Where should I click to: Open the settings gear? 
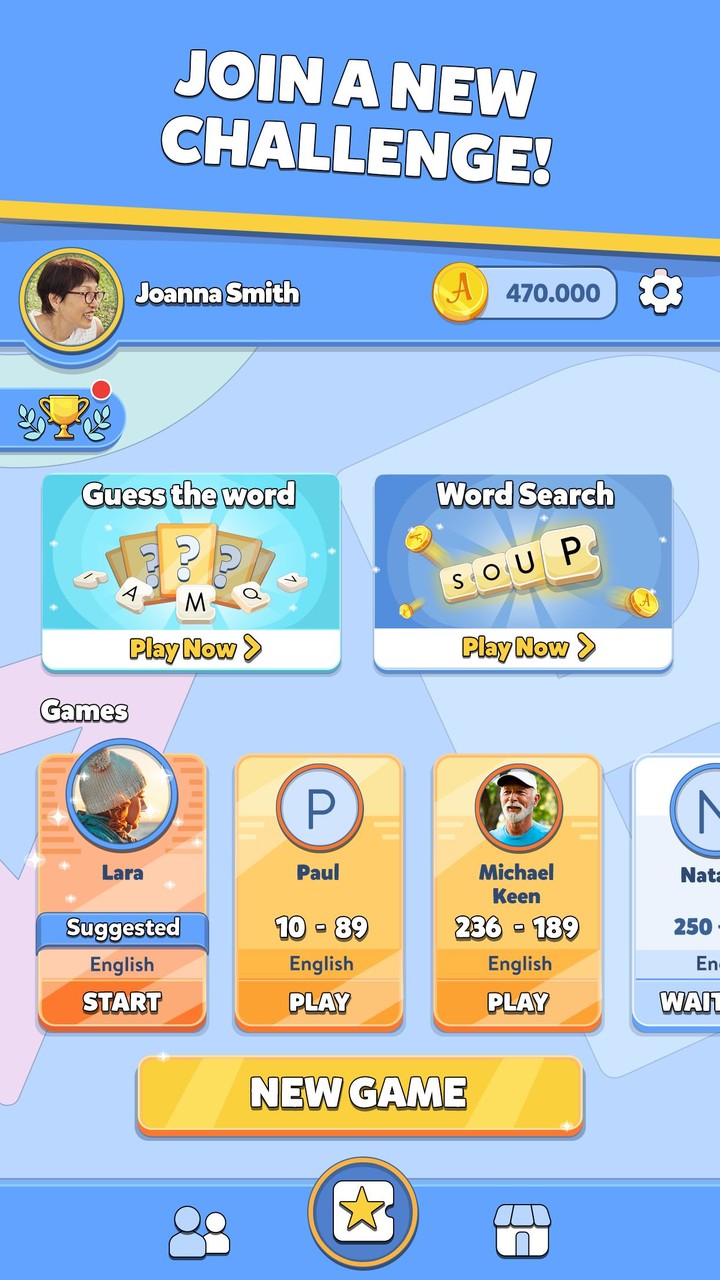(660, 293)
